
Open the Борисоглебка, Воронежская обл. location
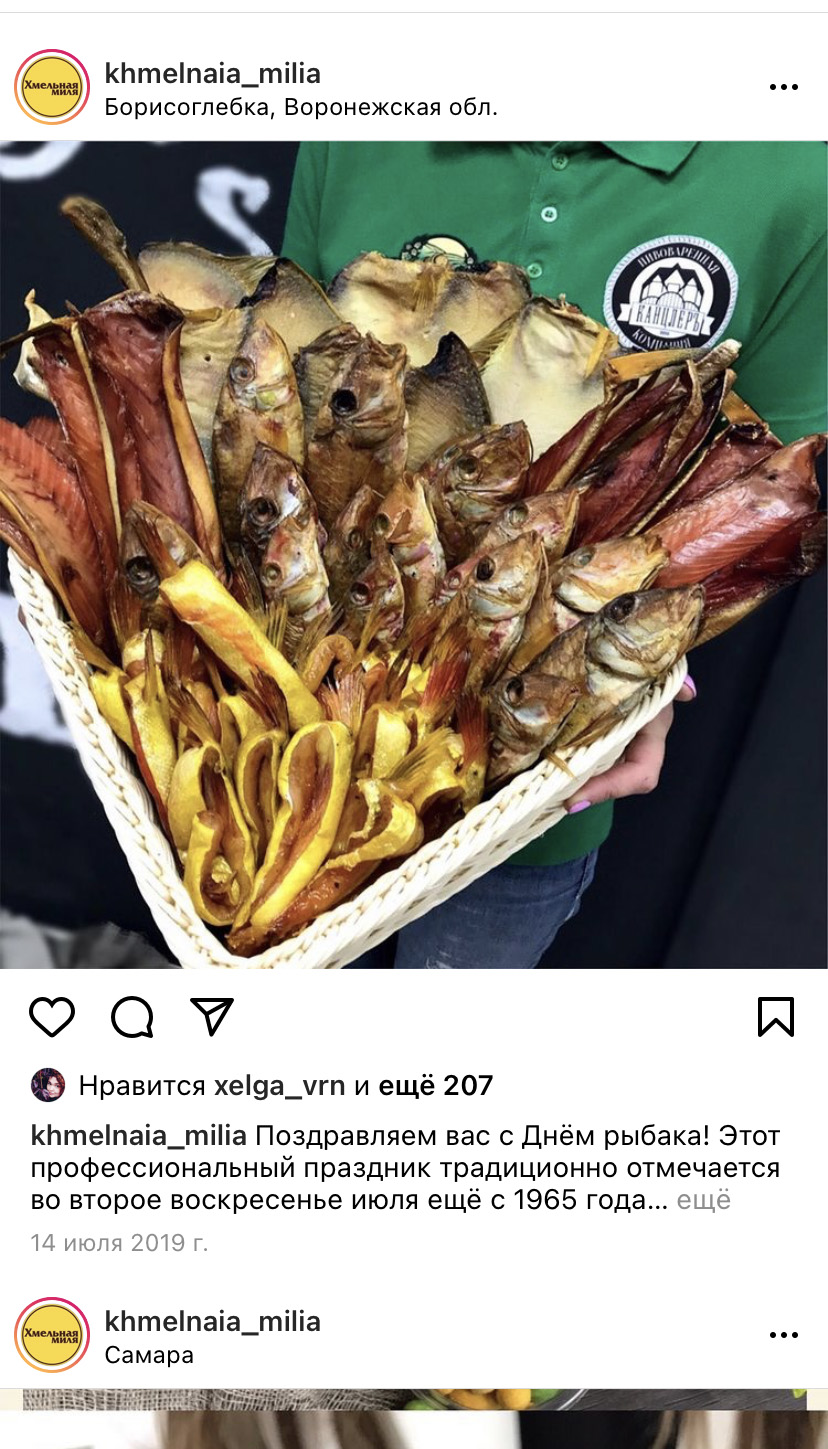coord(300,107)
